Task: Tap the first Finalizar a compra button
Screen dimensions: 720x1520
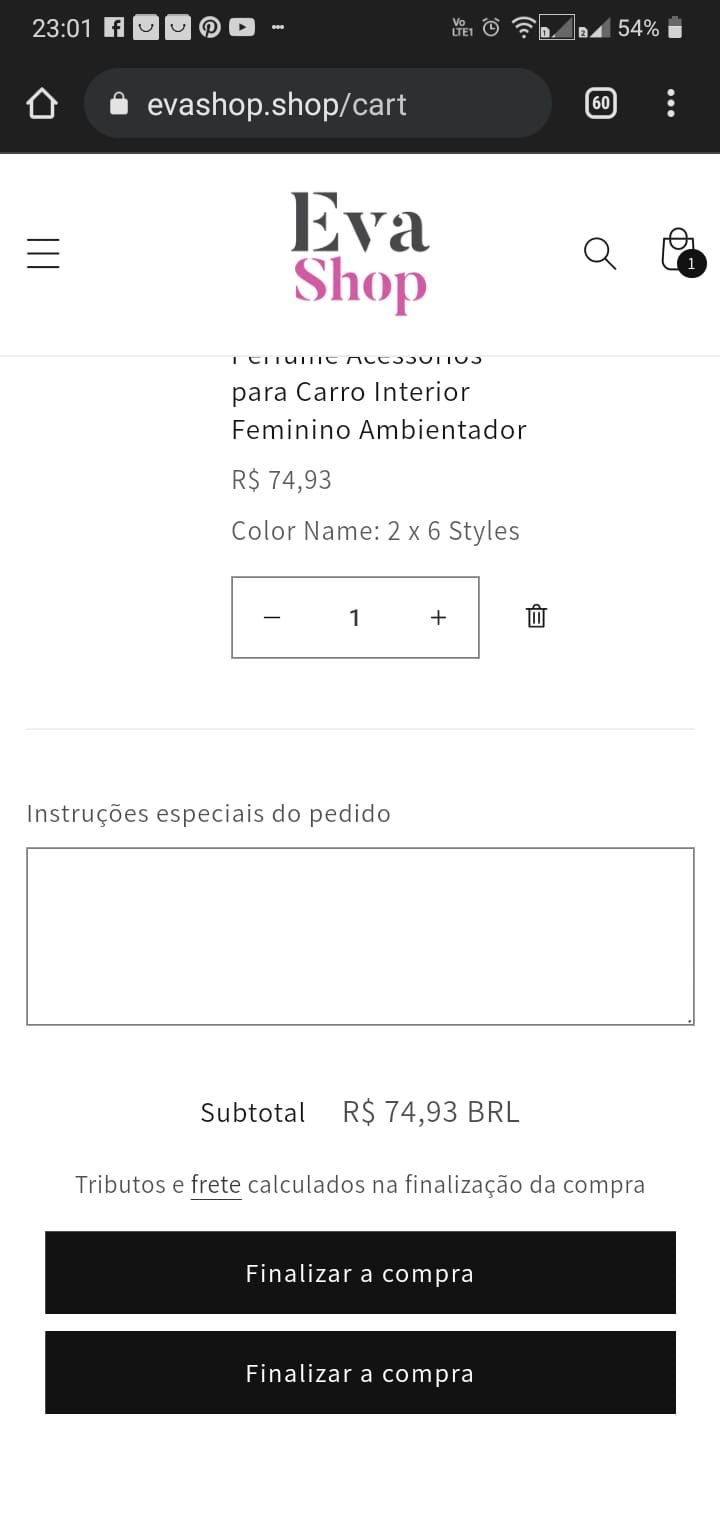Action: (360, 1273)
